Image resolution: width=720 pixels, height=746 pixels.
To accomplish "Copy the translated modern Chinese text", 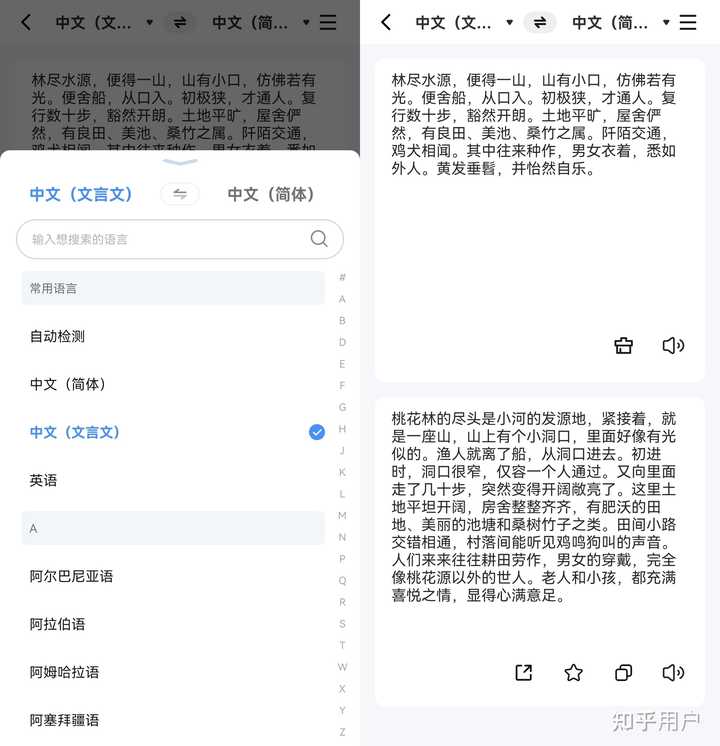I will (623, 673).
